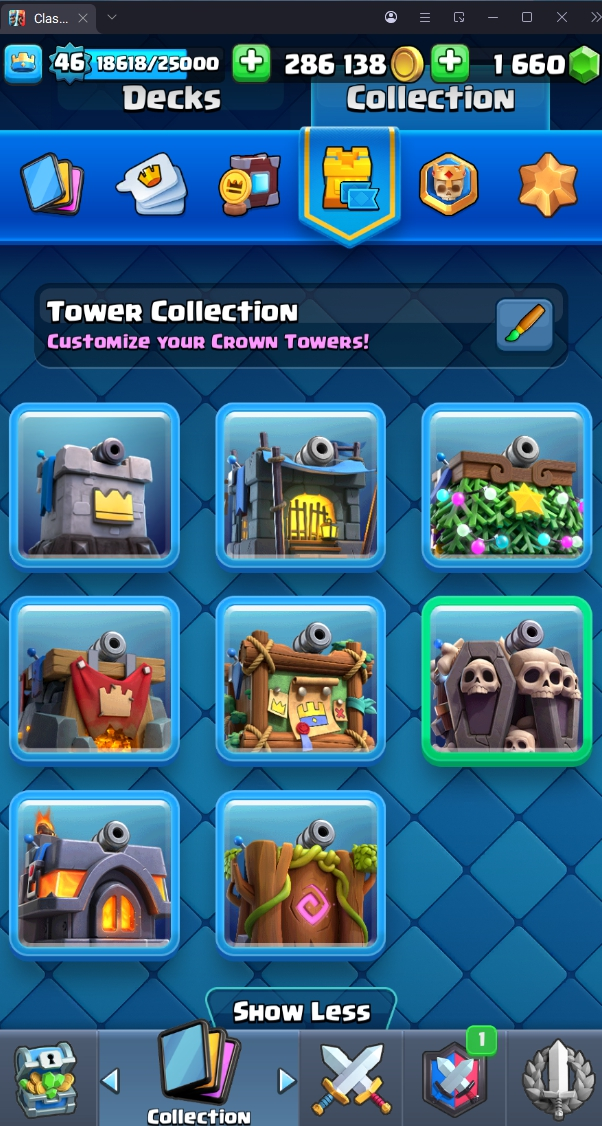Go to the battle crossed swords tab
Viewport: 602px width, 1126px height.
(x=351, y=1079)
